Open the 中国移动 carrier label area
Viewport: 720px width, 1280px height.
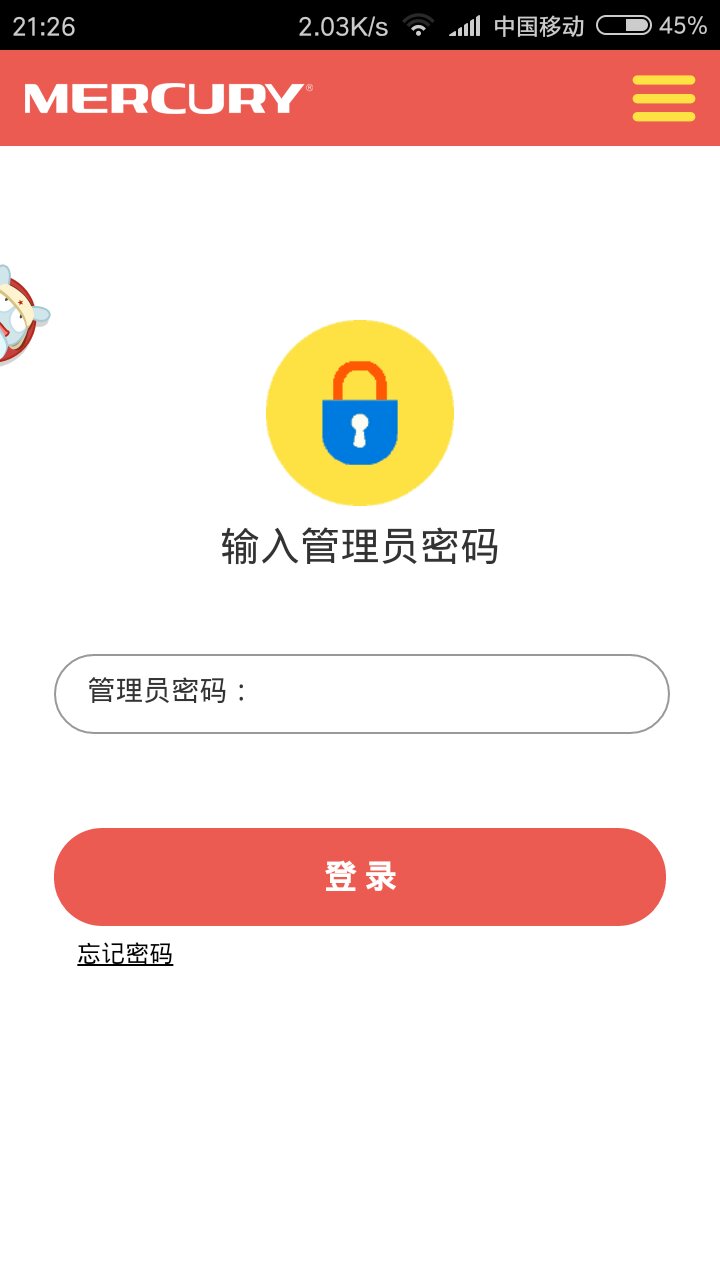point(540,25)
